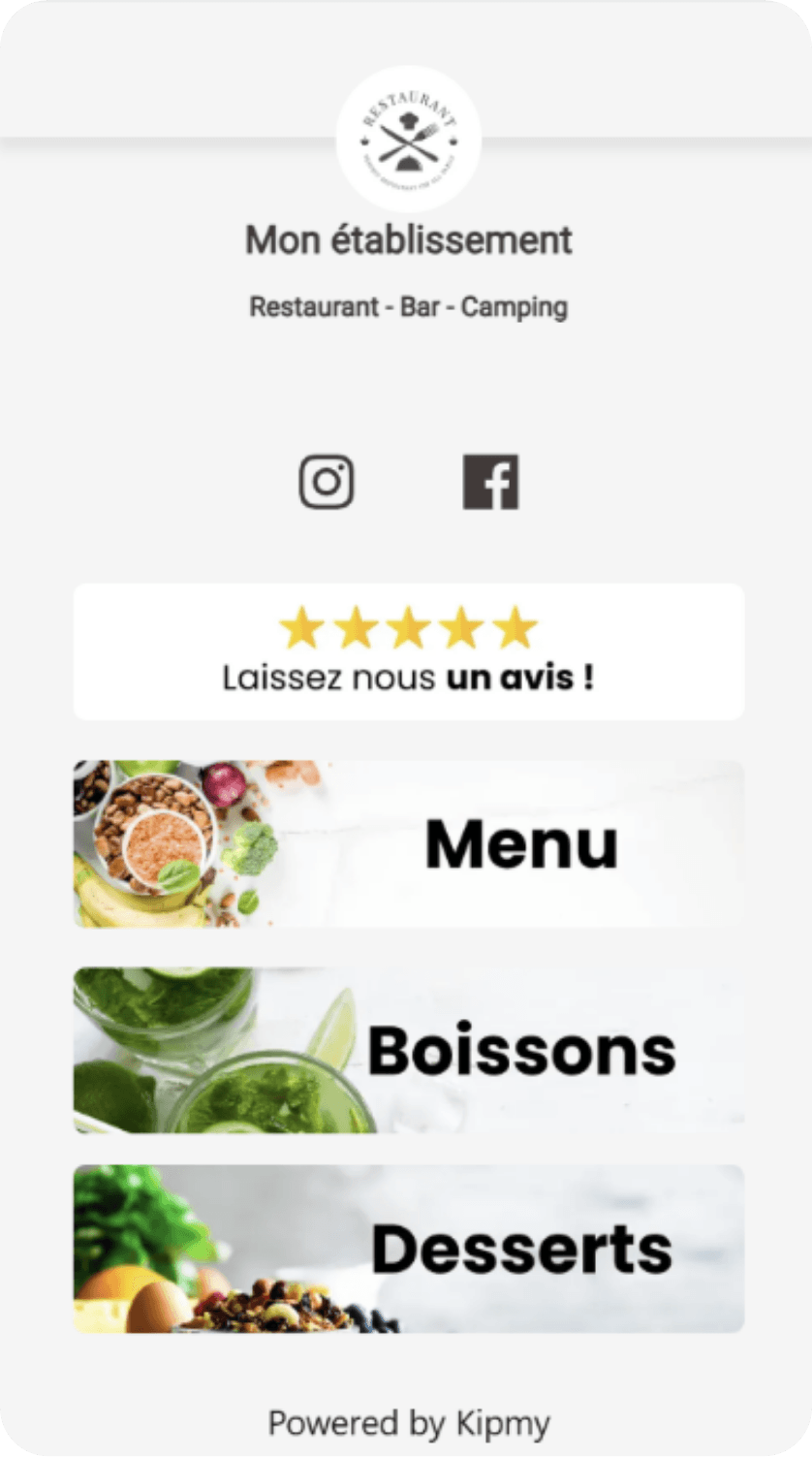Open the Instagram profile link
Screen dimensions: 812x1457
point(326,482)
